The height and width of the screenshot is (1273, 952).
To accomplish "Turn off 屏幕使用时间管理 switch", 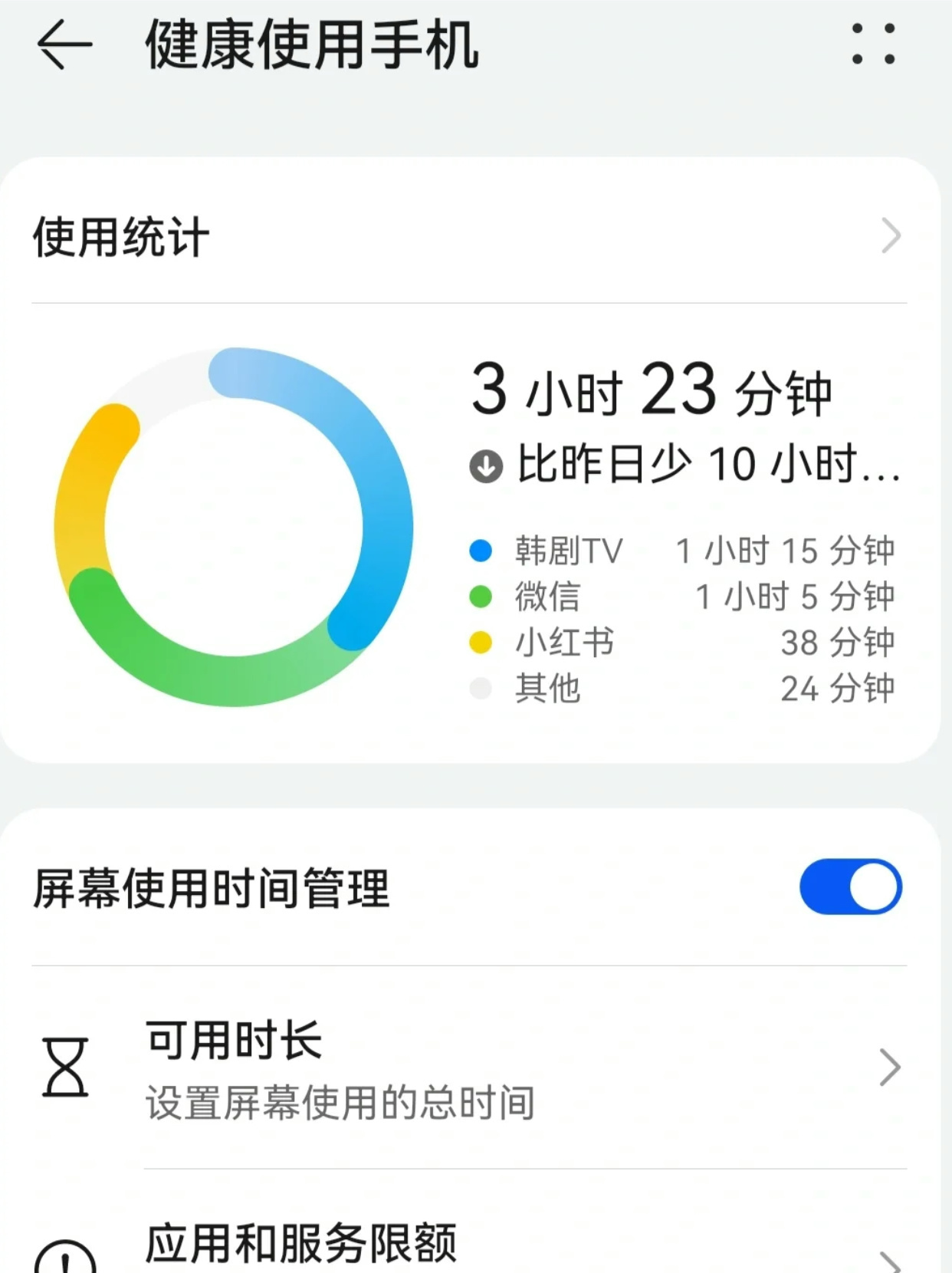I will click(x=850, y=886).
